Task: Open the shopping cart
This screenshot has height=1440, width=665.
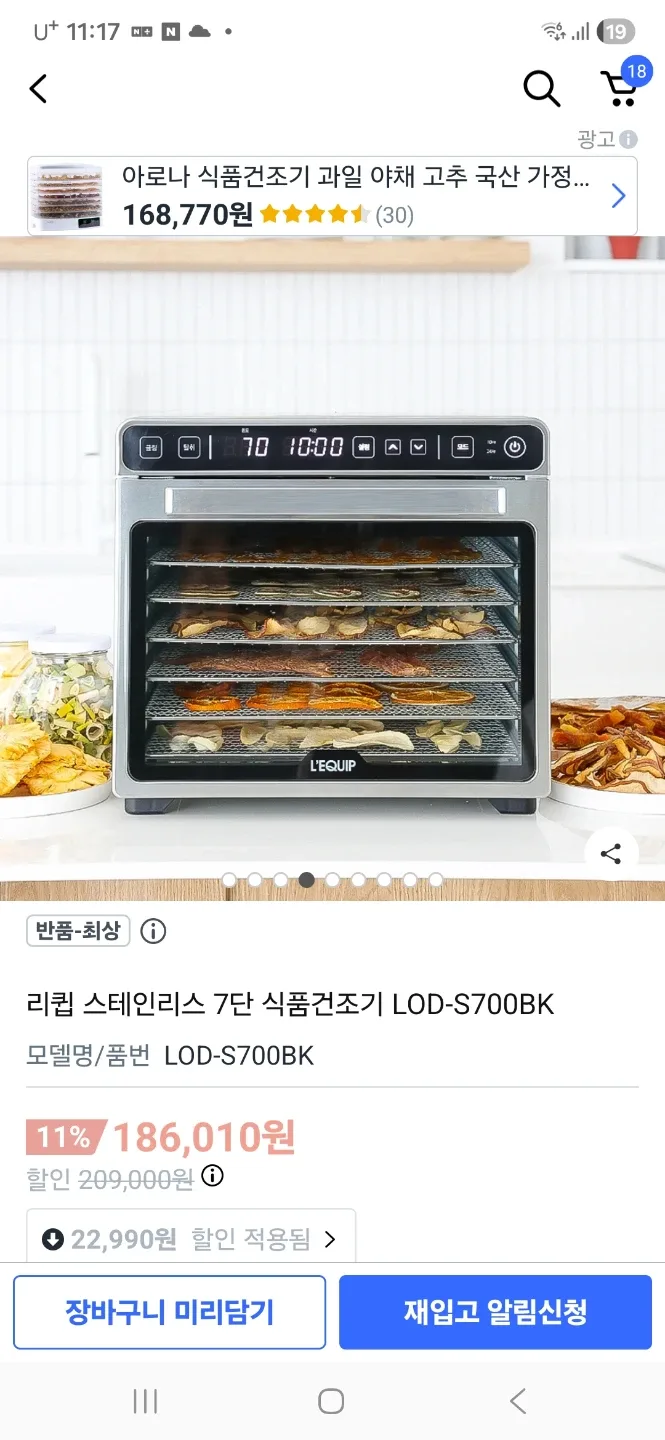Action: click(620, 88)
